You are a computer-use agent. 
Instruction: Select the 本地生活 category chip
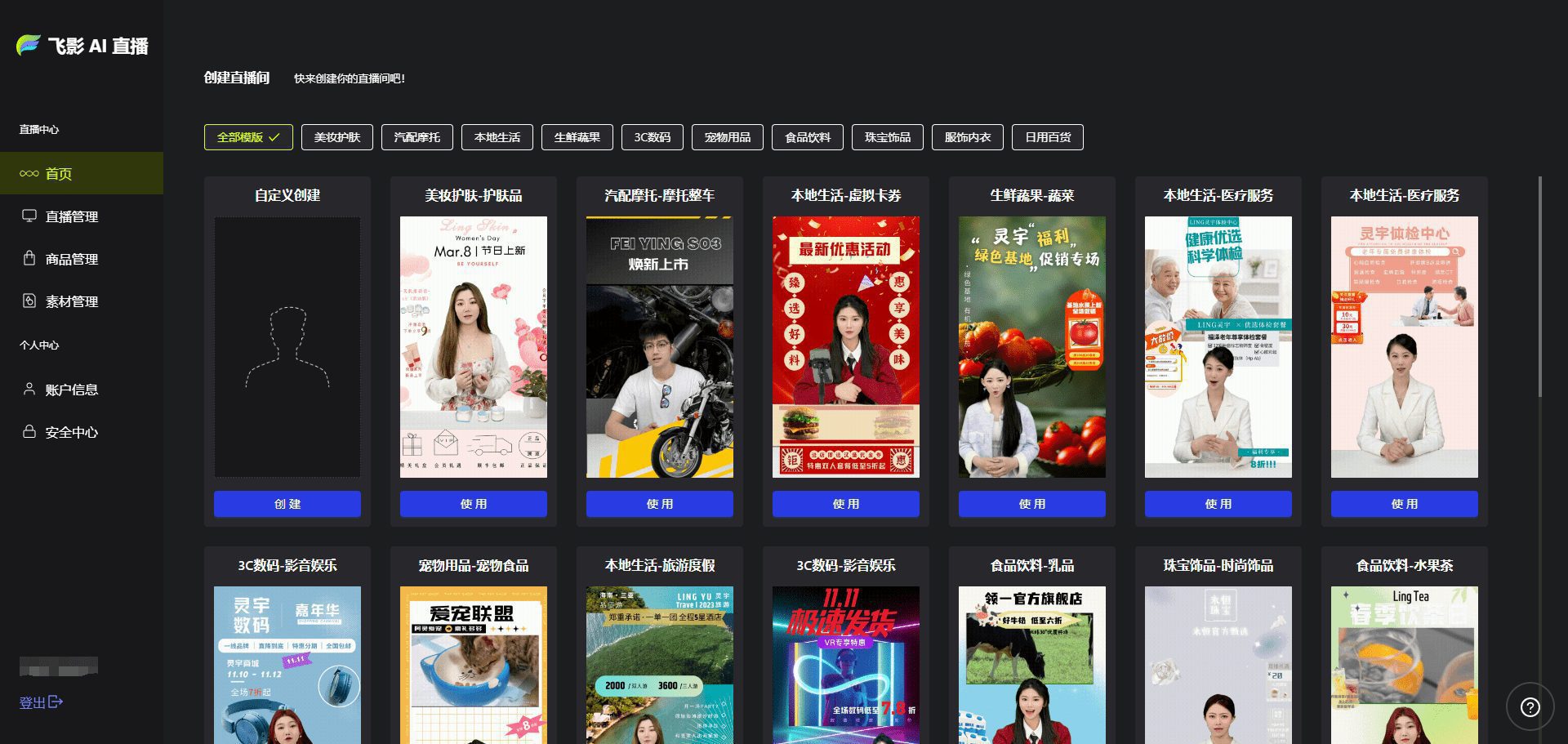pos(497,137)
